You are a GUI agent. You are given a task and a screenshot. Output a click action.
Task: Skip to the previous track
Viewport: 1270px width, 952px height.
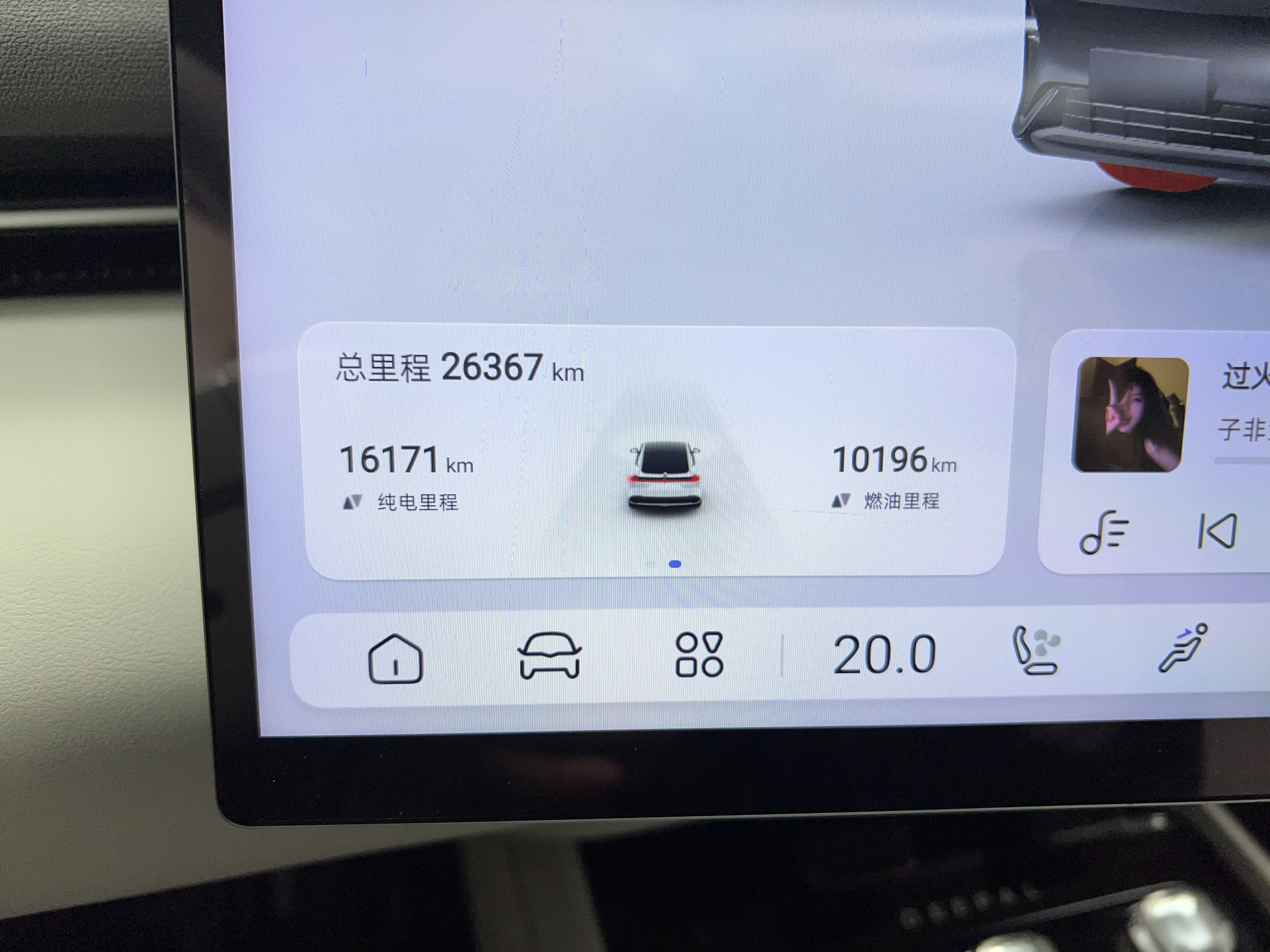point(1216,531)
